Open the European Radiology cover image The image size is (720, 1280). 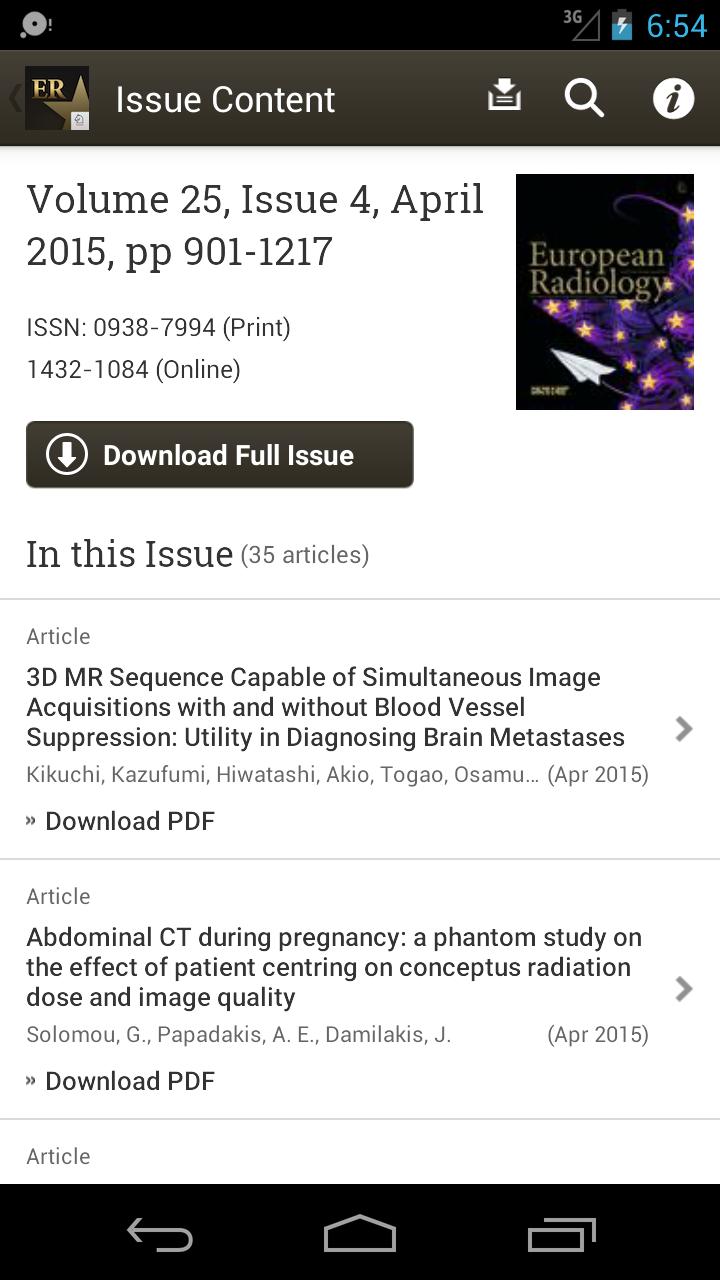tap(604, 292)
